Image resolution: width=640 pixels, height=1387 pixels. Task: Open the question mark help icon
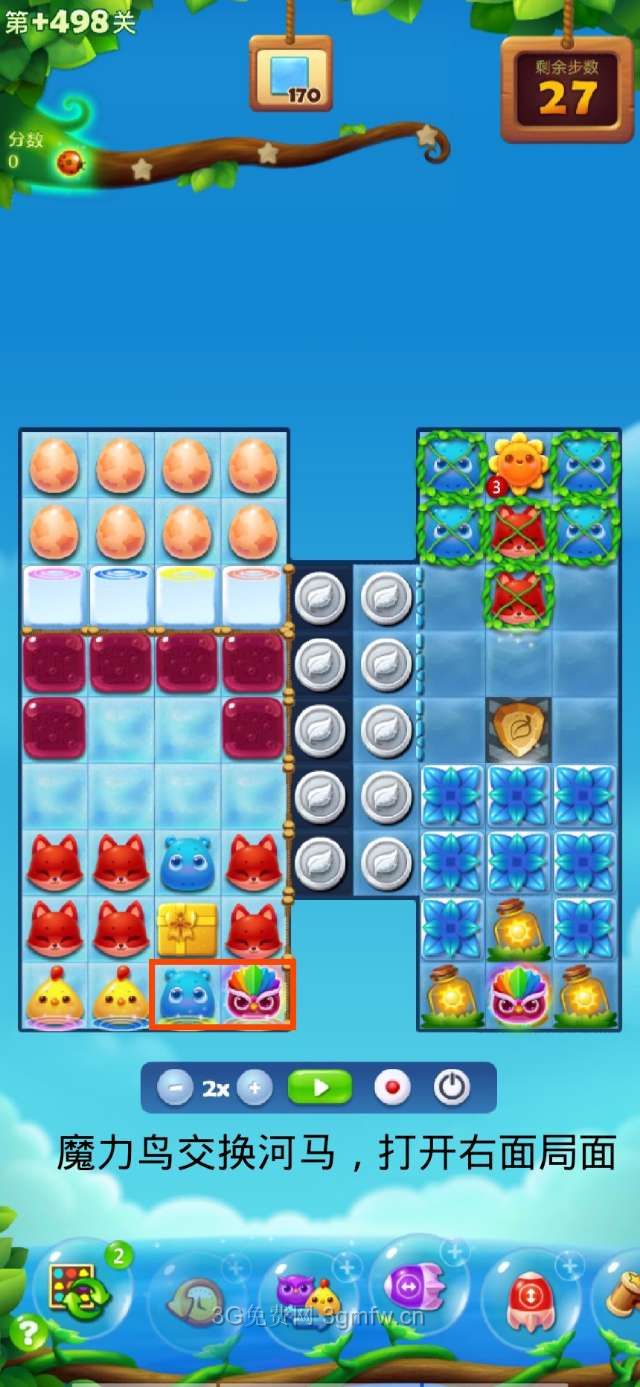[29, 1332]
